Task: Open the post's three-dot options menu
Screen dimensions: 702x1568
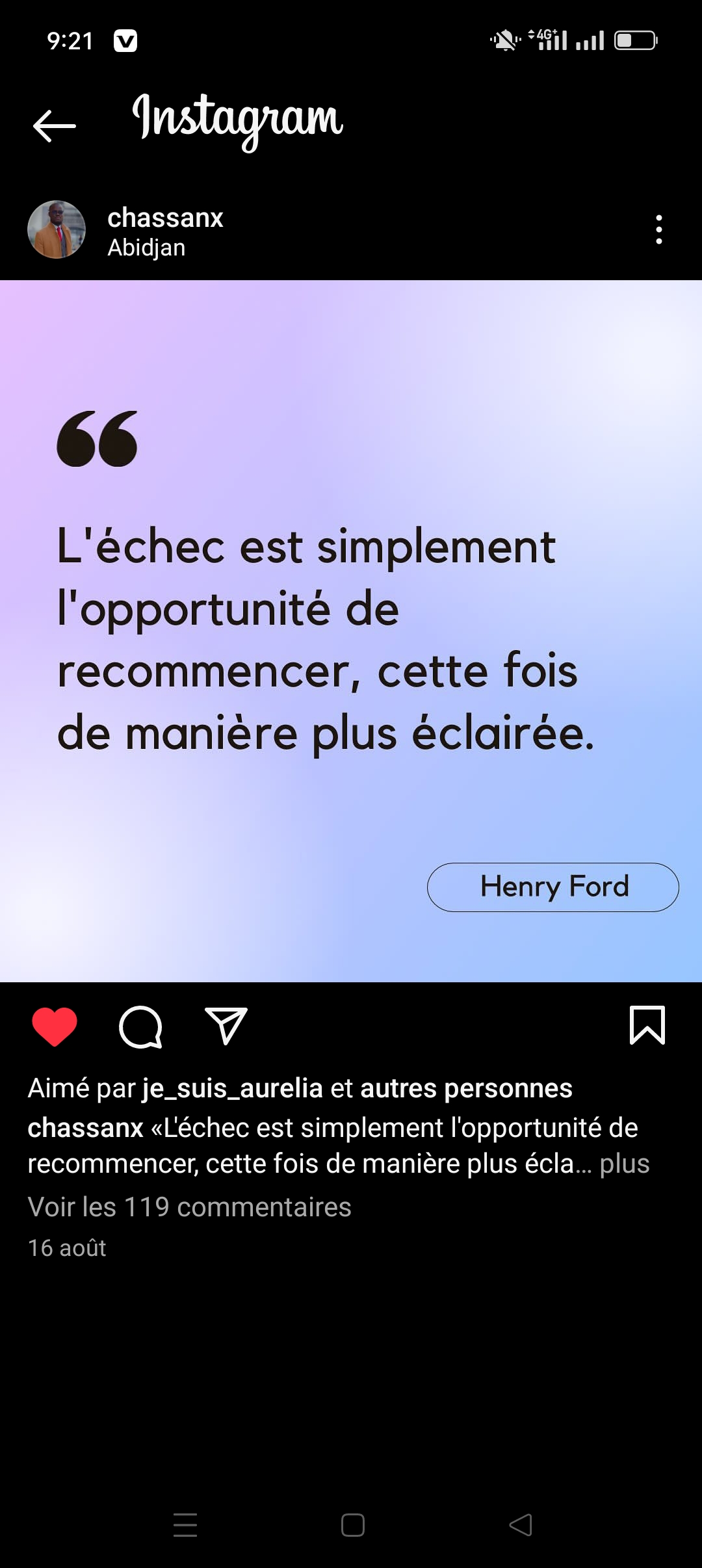Action: pos(658,229)
